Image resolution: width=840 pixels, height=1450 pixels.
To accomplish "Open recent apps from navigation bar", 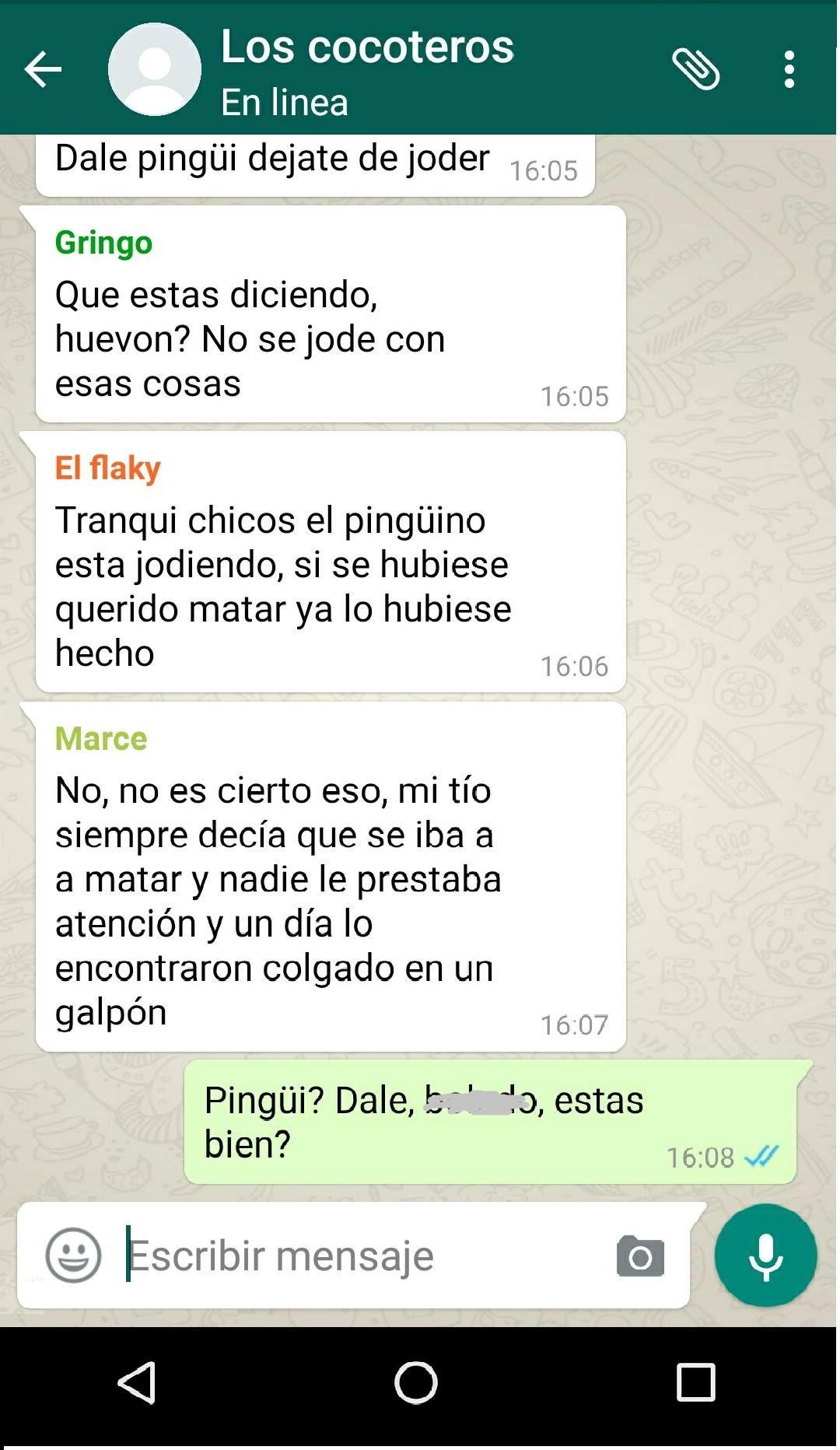I will point(695,1382).
